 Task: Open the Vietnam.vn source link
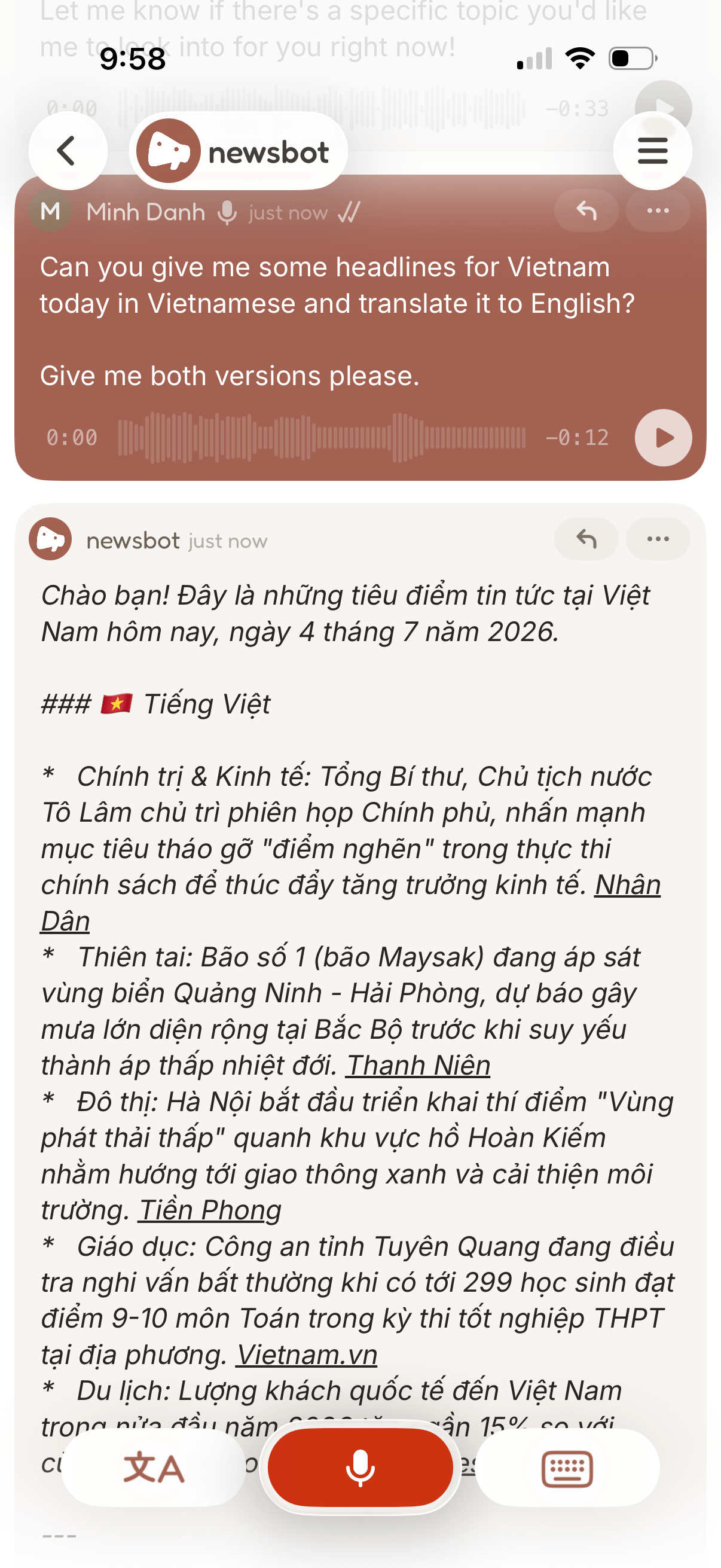[x=307, y=1355]
